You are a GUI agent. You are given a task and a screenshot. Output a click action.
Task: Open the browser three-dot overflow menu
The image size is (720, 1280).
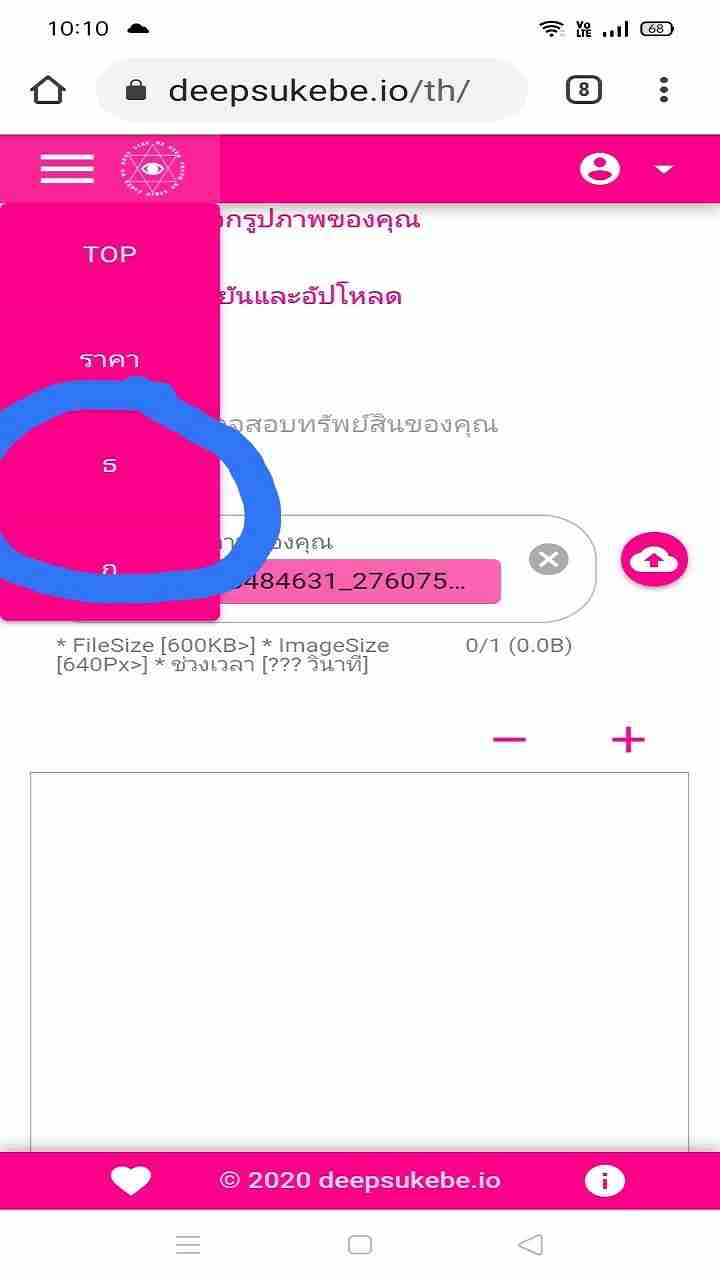[x=664, y=91]
